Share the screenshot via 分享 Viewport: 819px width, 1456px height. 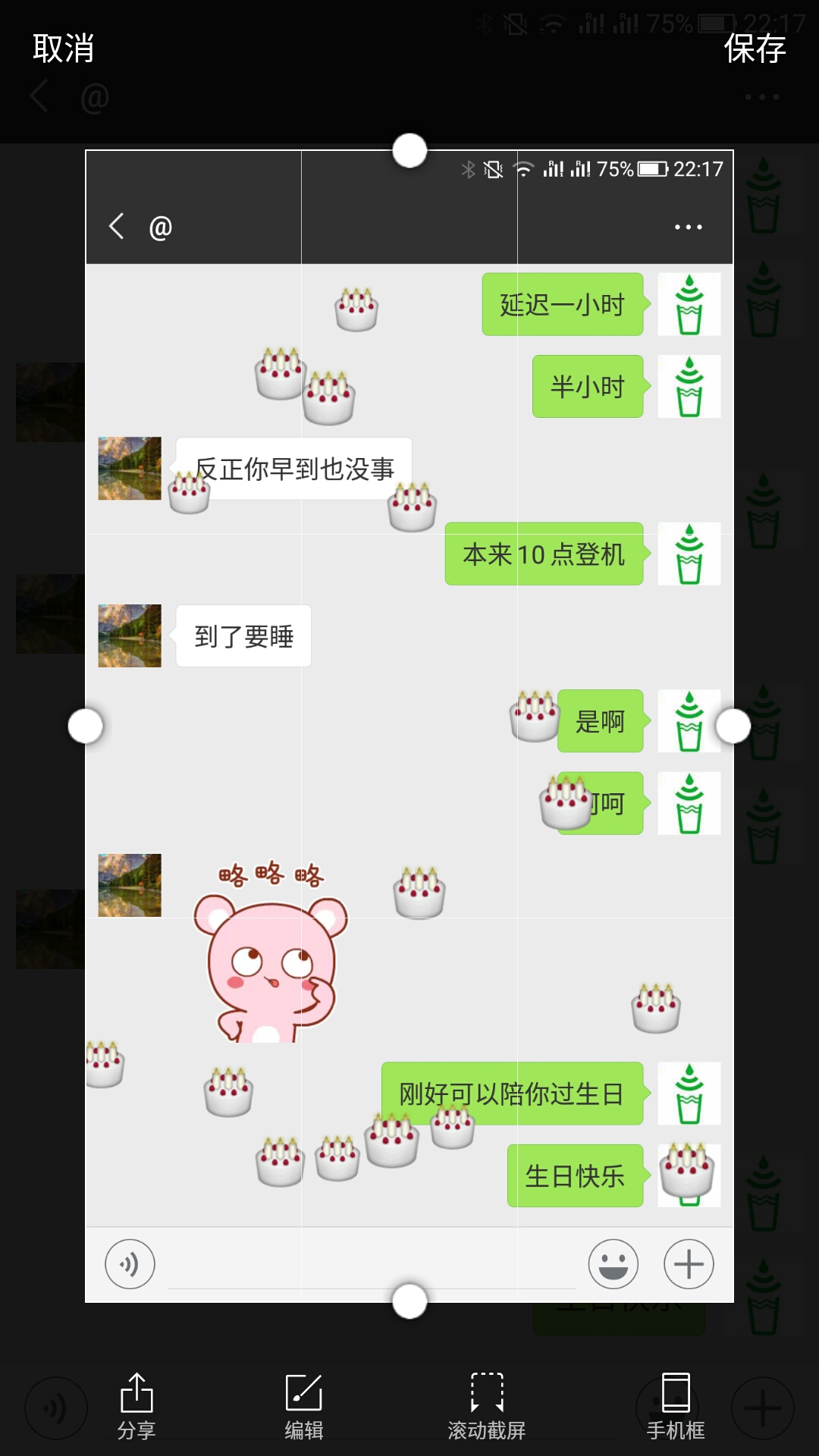coord(136,1407)
